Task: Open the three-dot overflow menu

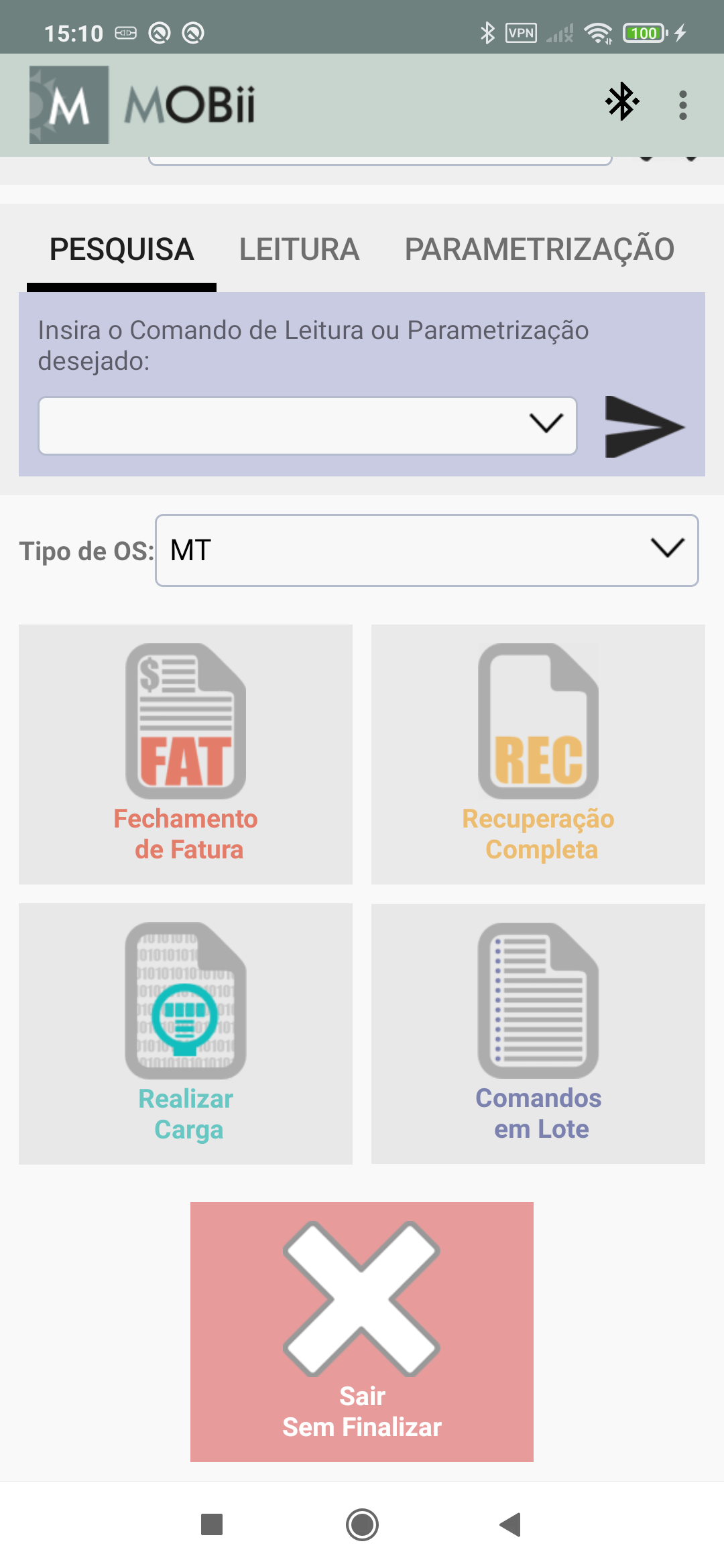Action: click(682, 105)
